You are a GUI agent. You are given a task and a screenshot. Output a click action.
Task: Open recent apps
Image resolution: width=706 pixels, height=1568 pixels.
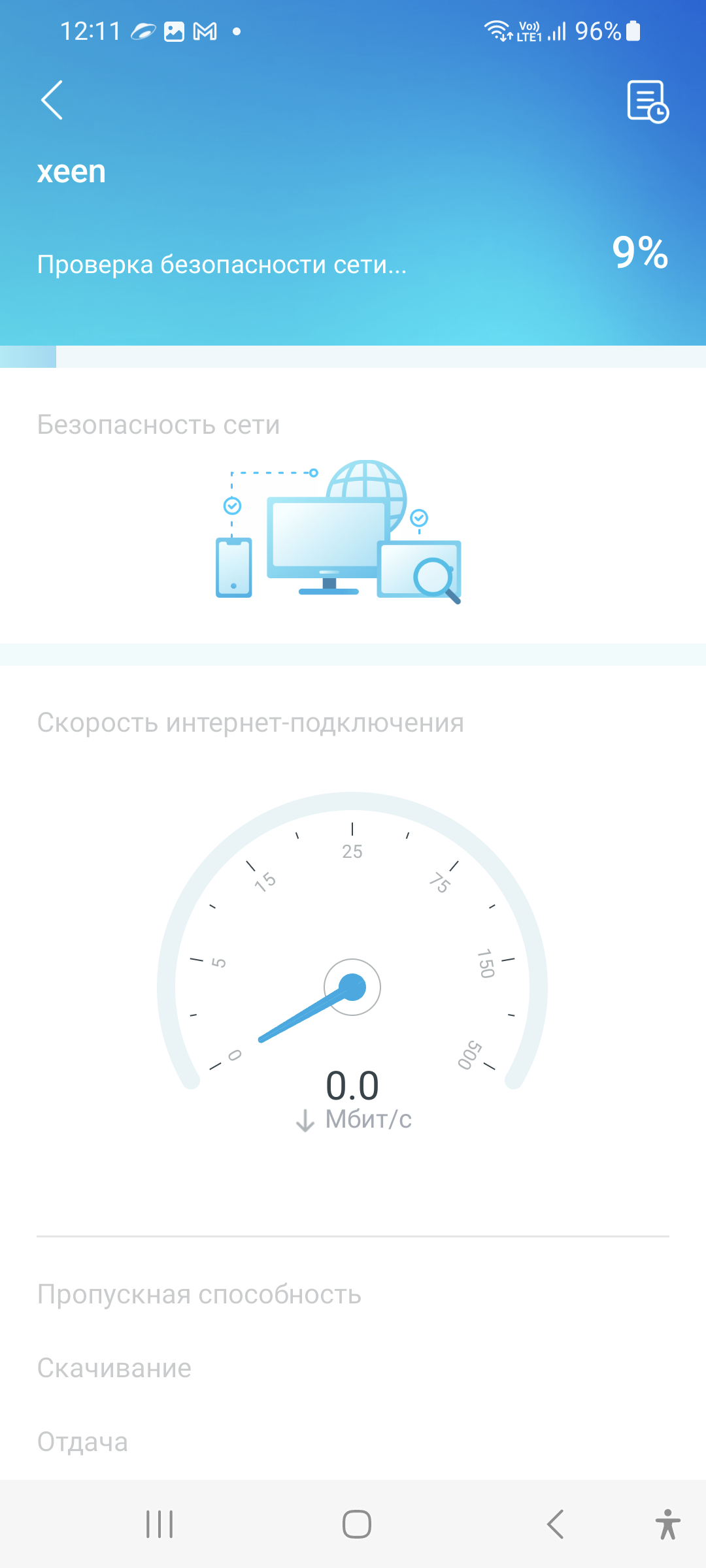pos(160,1524)
